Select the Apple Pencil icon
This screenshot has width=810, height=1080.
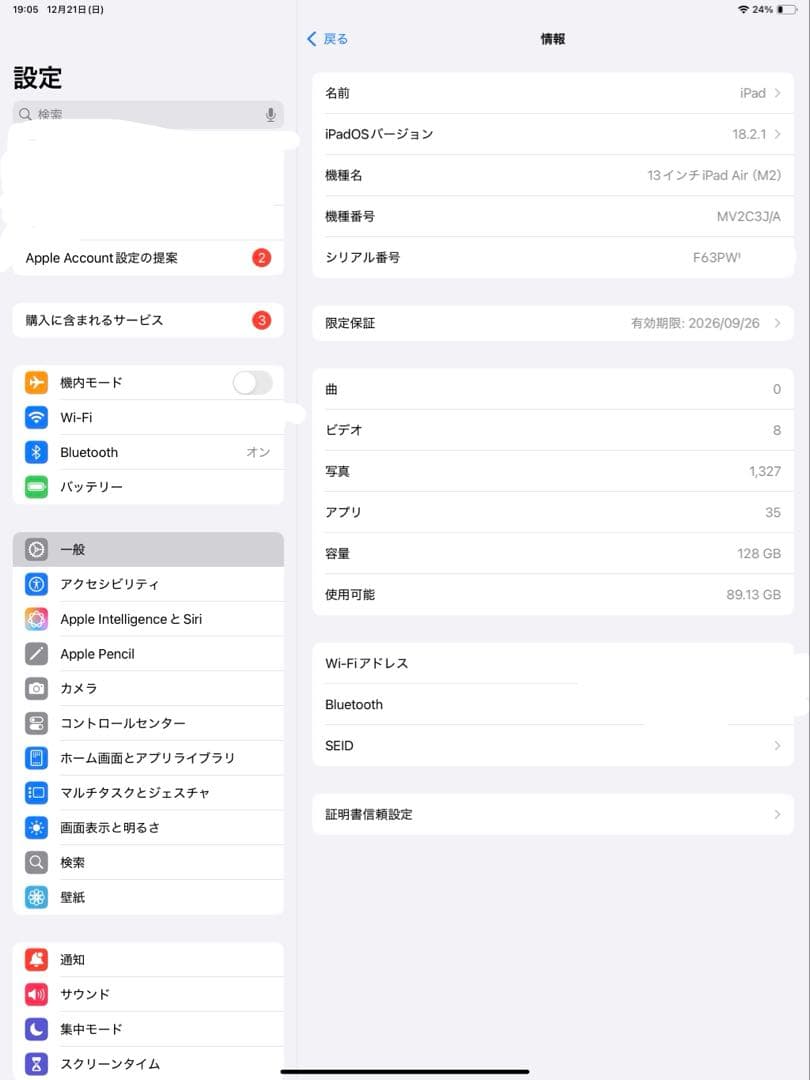click(x=38, y=653)
